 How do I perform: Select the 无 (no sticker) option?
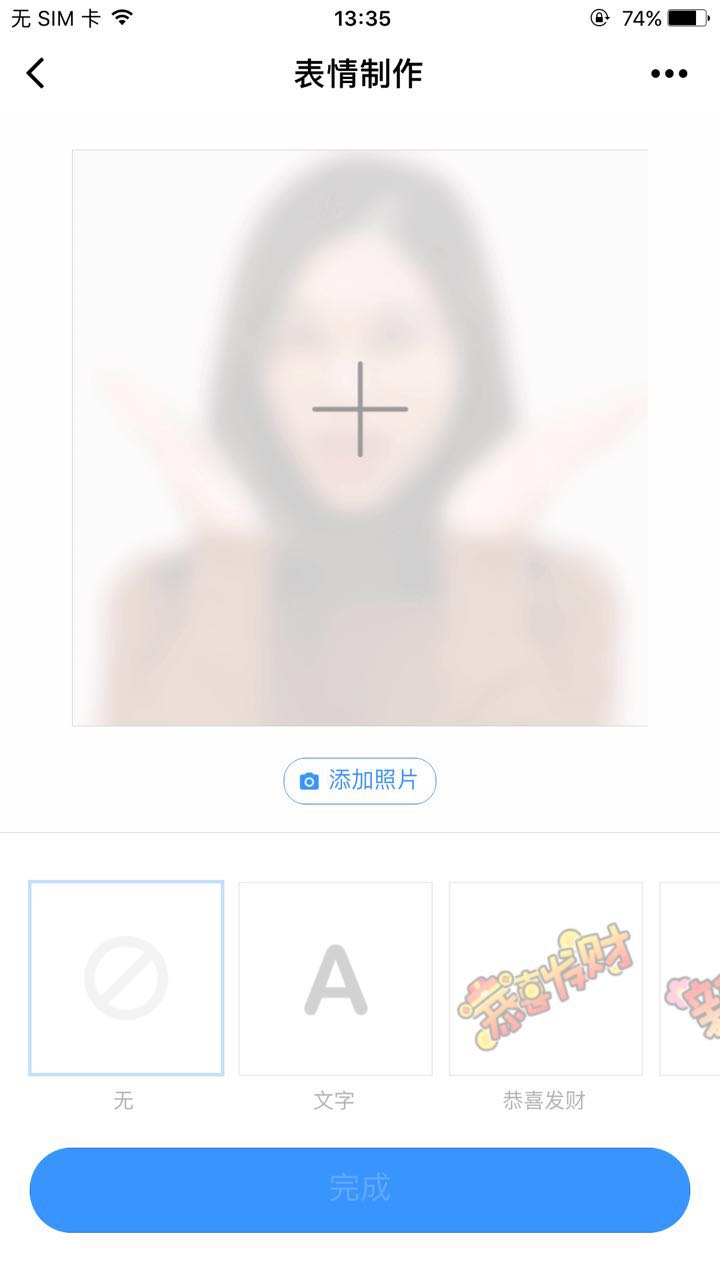pos(126,978)
